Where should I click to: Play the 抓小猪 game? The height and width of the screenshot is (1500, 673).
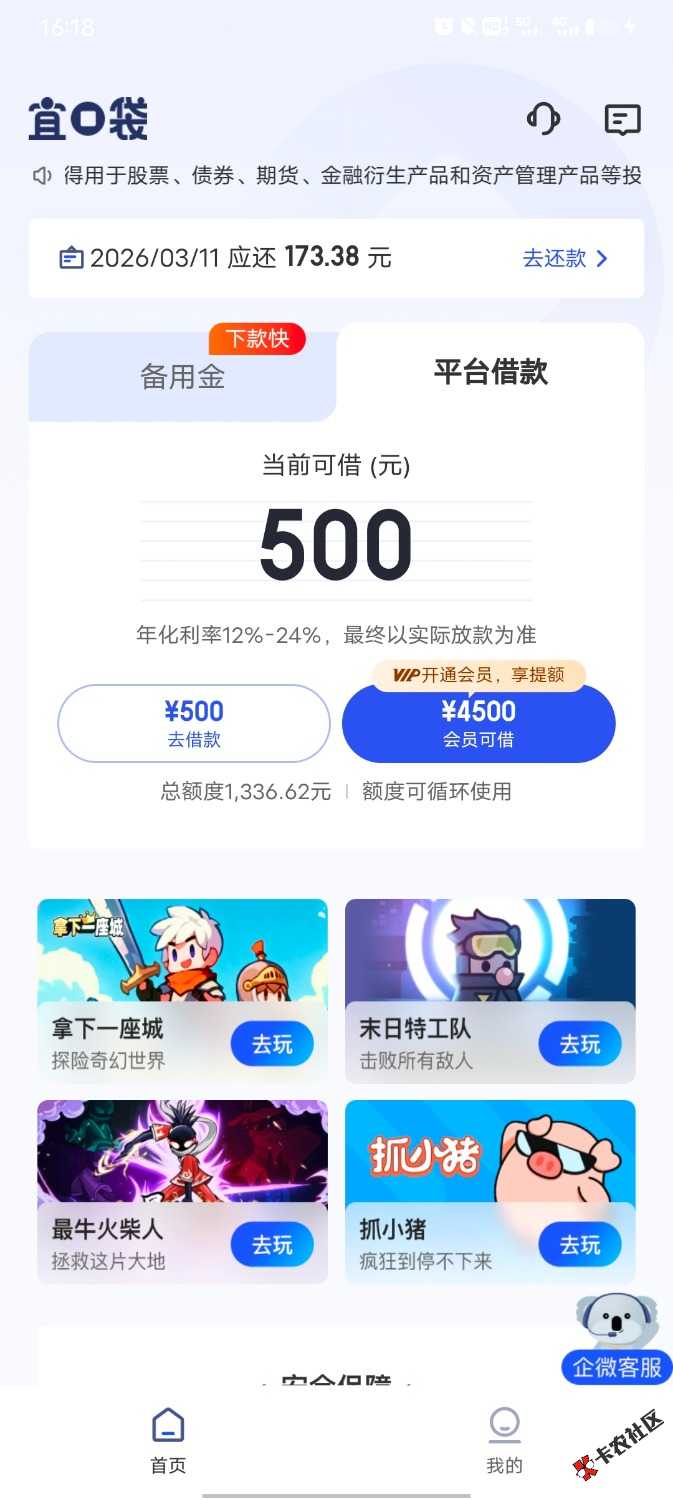(579, 1245)
